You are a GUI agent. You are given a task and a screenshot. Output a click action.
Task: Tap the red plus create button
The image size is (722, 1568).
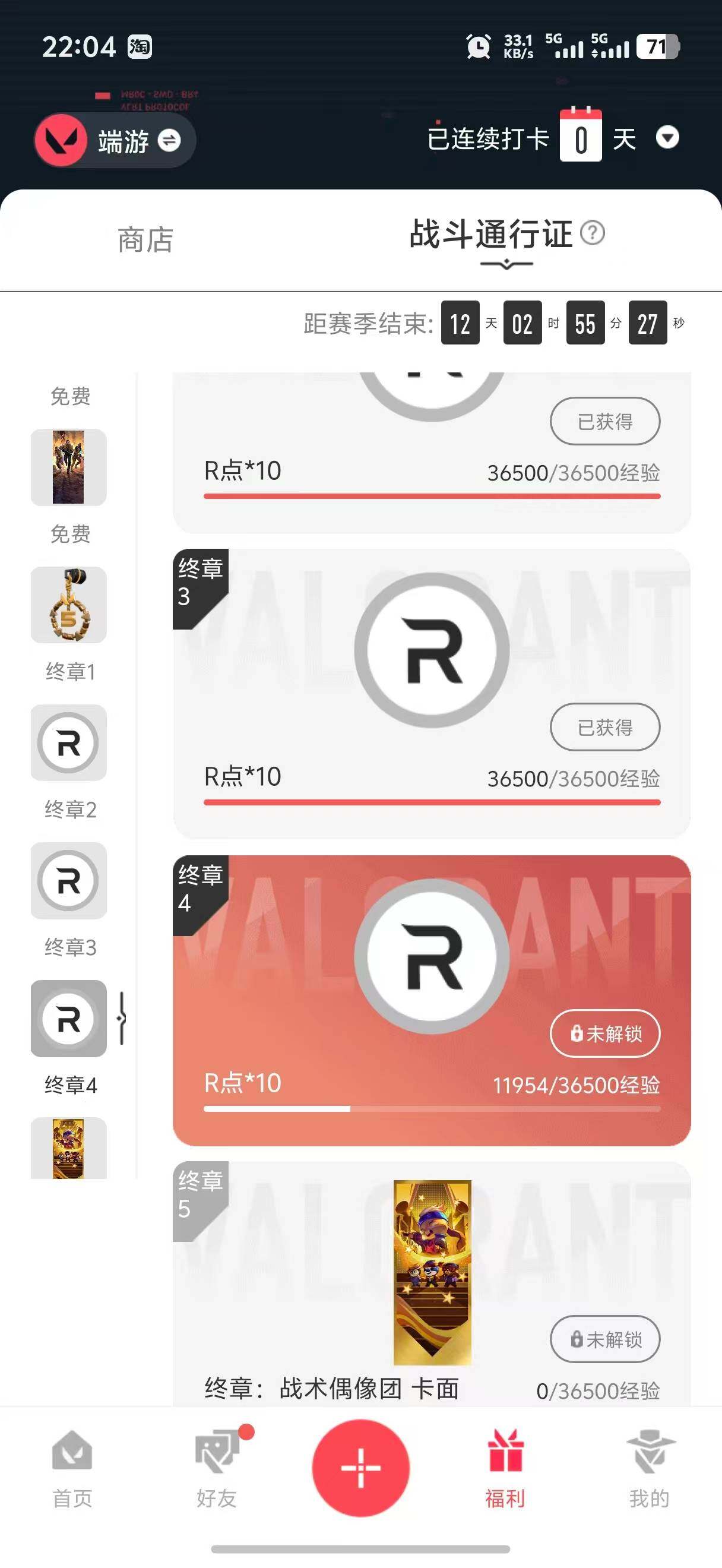[x=360, y=1468]
